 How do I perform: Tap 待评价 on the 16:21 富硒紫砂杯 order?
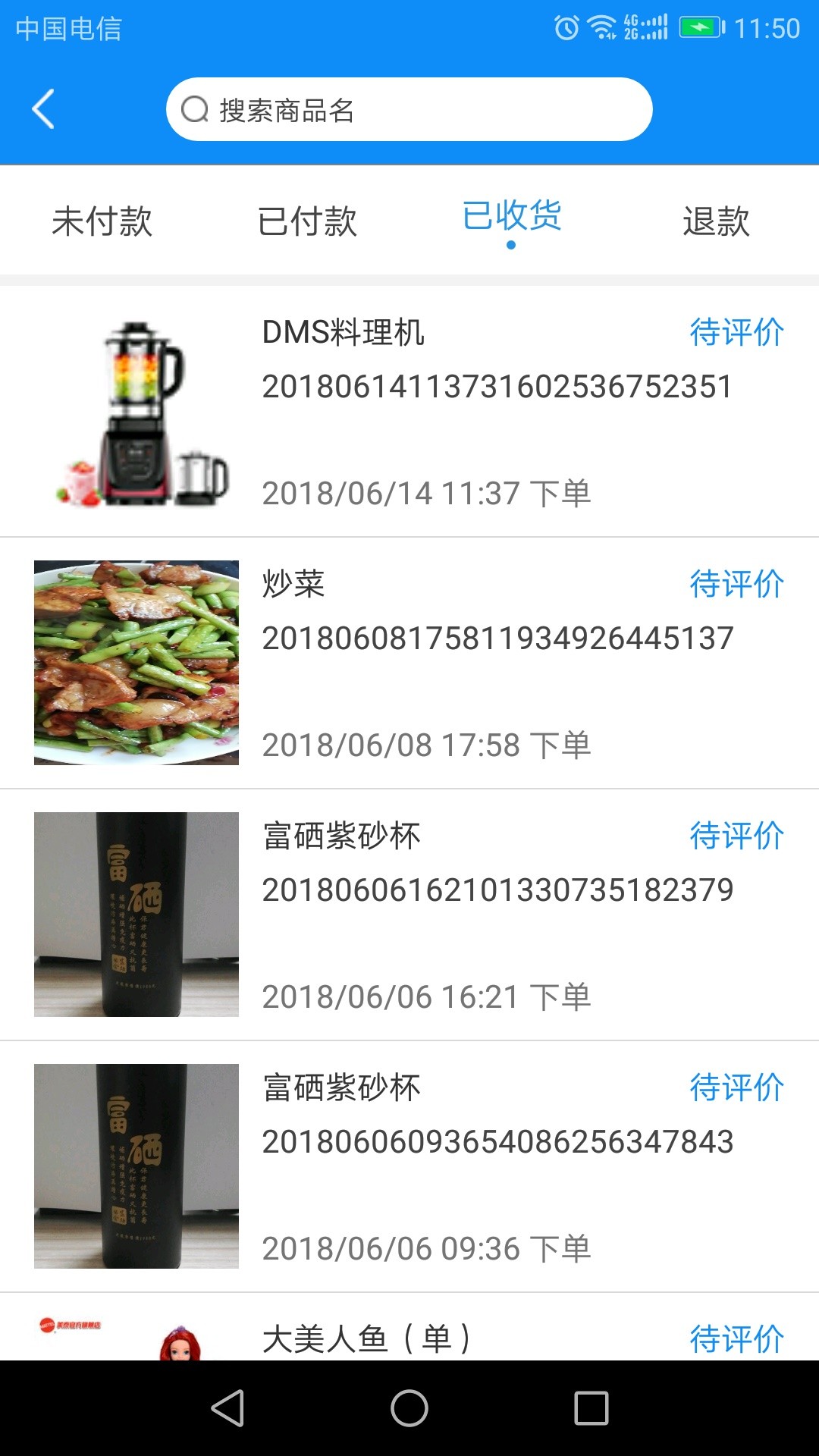tap(736, 836)
